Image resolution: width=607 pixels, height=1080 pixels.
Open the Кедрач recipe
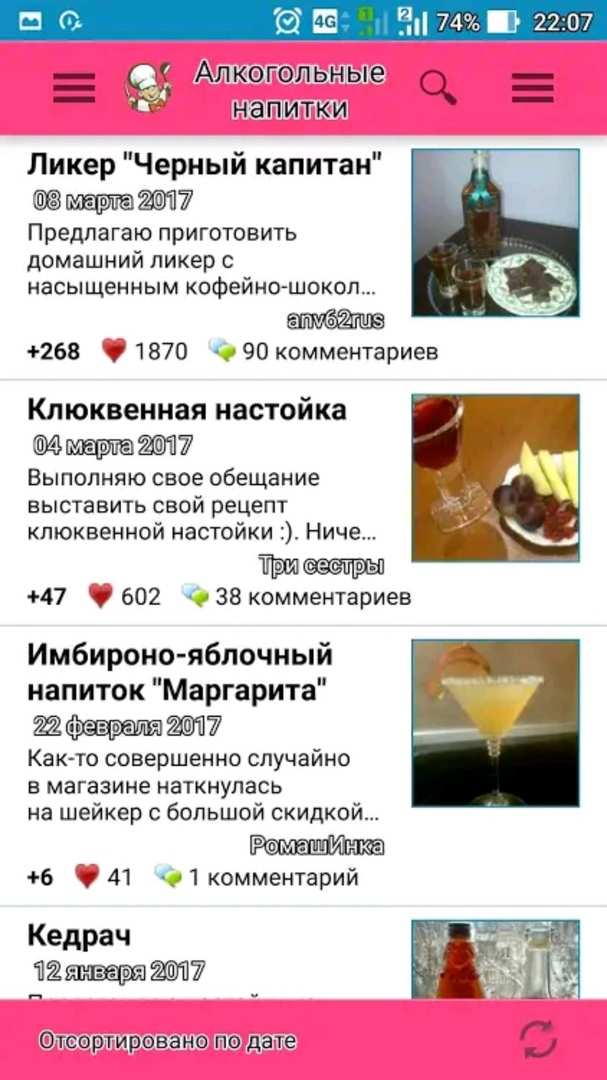80,936
